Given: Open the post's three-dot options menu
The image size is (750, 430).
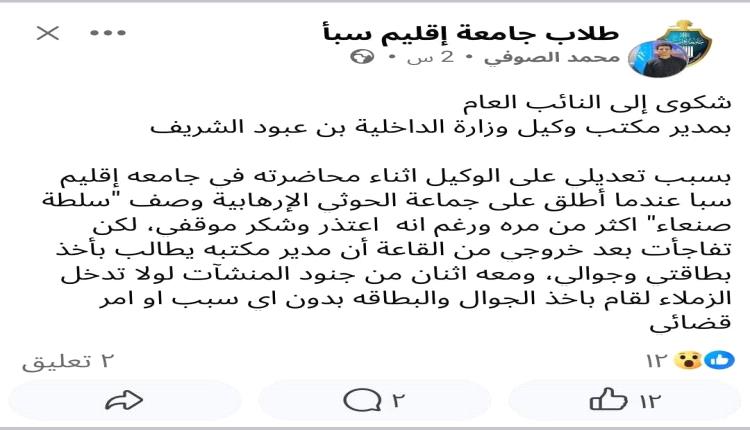Looking at the screenshot, I should (x=108, y=33).
